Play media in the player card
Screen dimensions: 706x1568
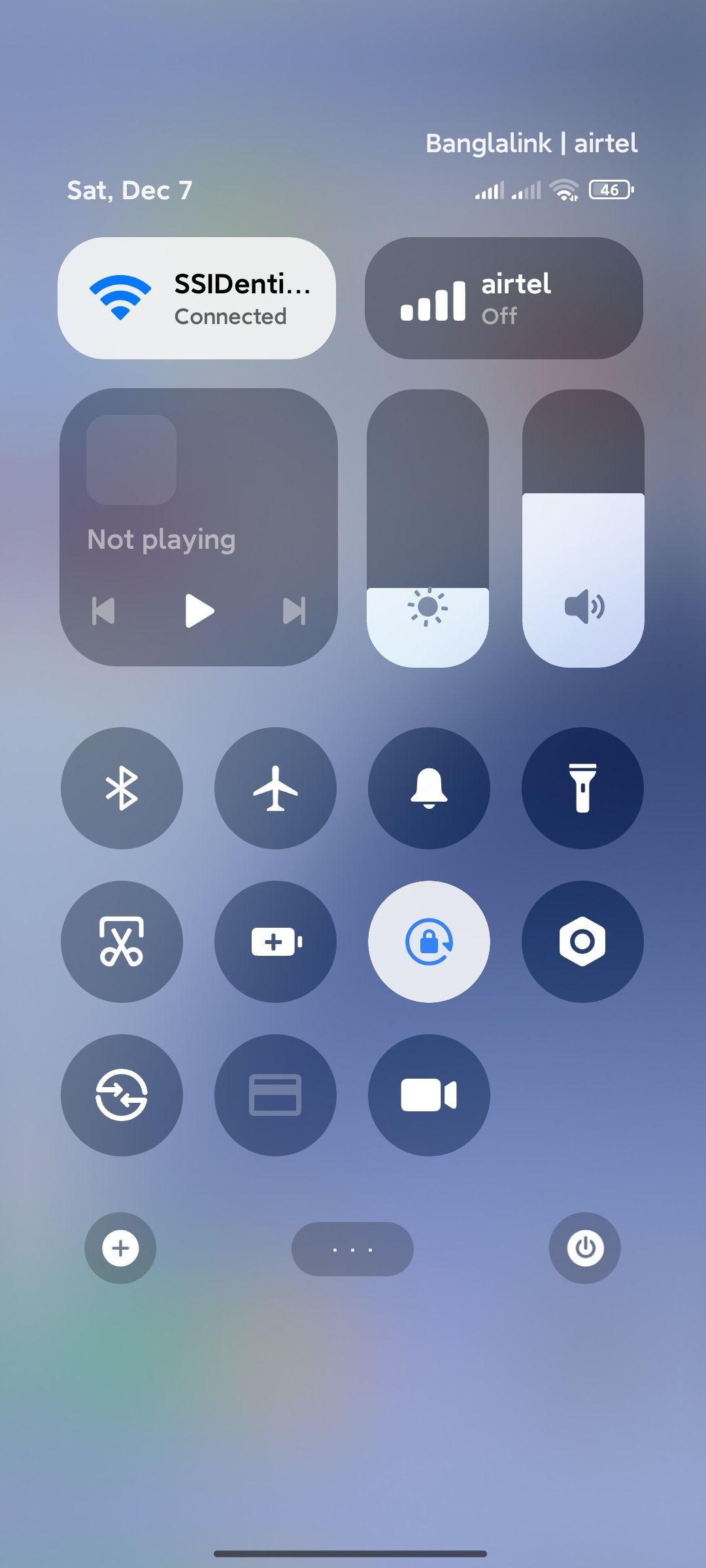[x=199, y=611]
